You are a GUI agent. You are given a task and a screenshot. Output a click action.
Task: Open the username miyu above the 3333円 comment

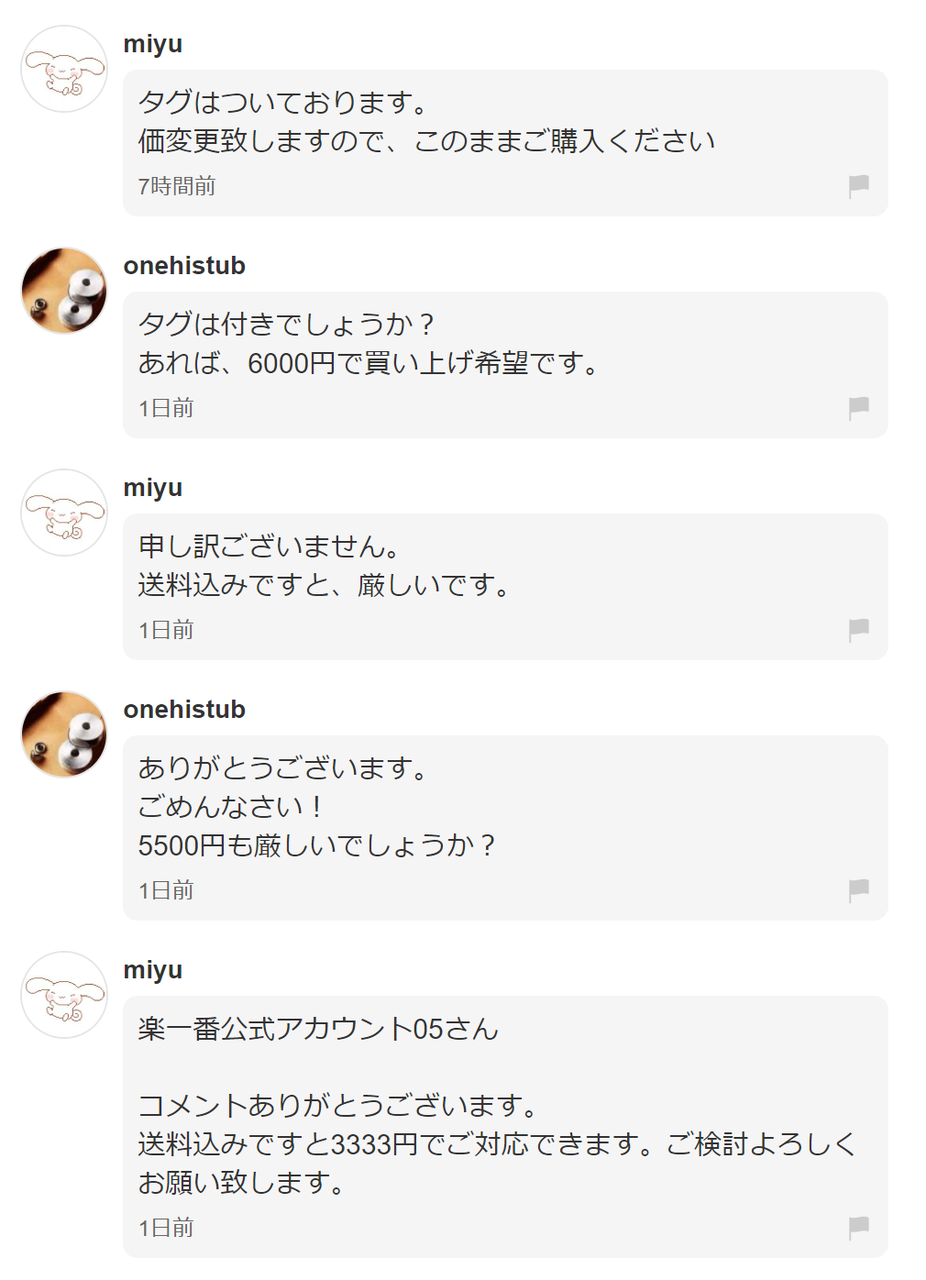tap(152, 971)
